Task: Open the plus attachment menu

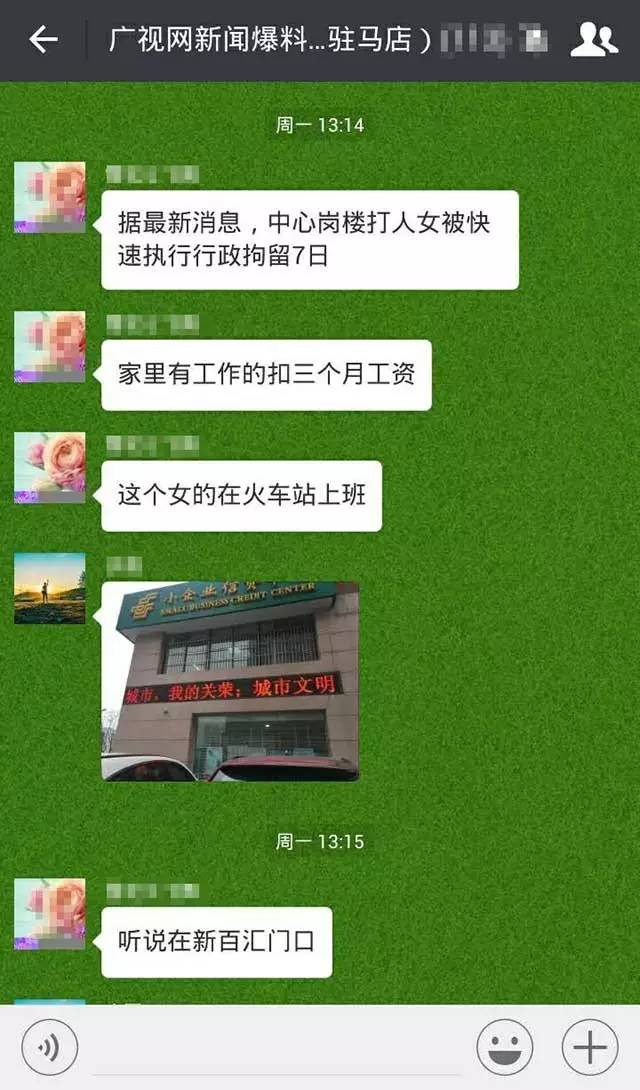Action: (590, 1047)
